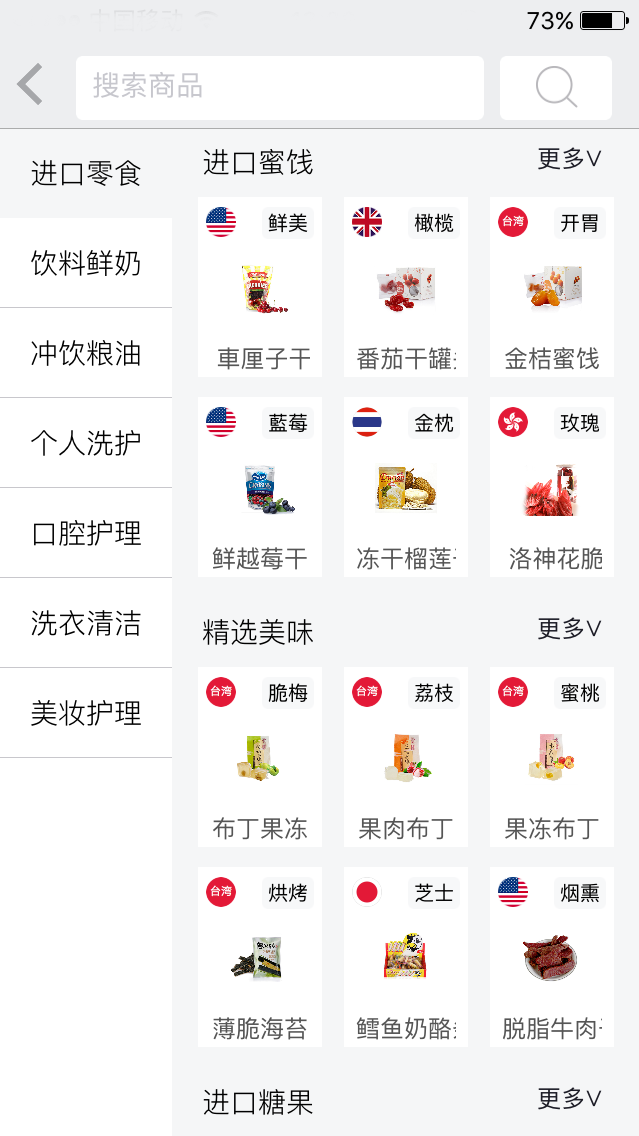This screenshot has height=1136, width=639.
Task: Open the 布丁果冻 product card
Action: click(x=260, y=758)
